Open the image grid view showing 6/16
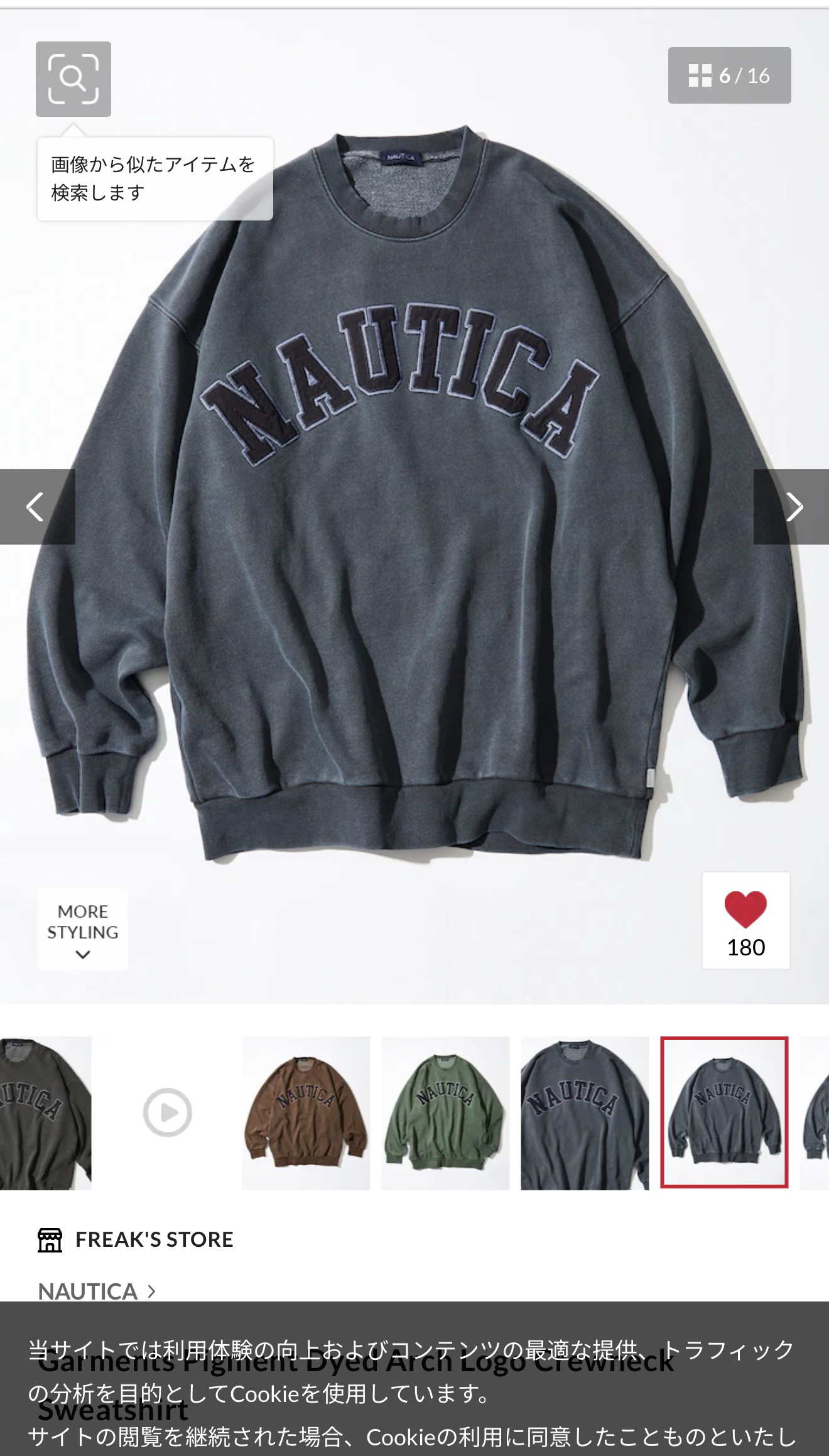 click(x=729, y=75)
